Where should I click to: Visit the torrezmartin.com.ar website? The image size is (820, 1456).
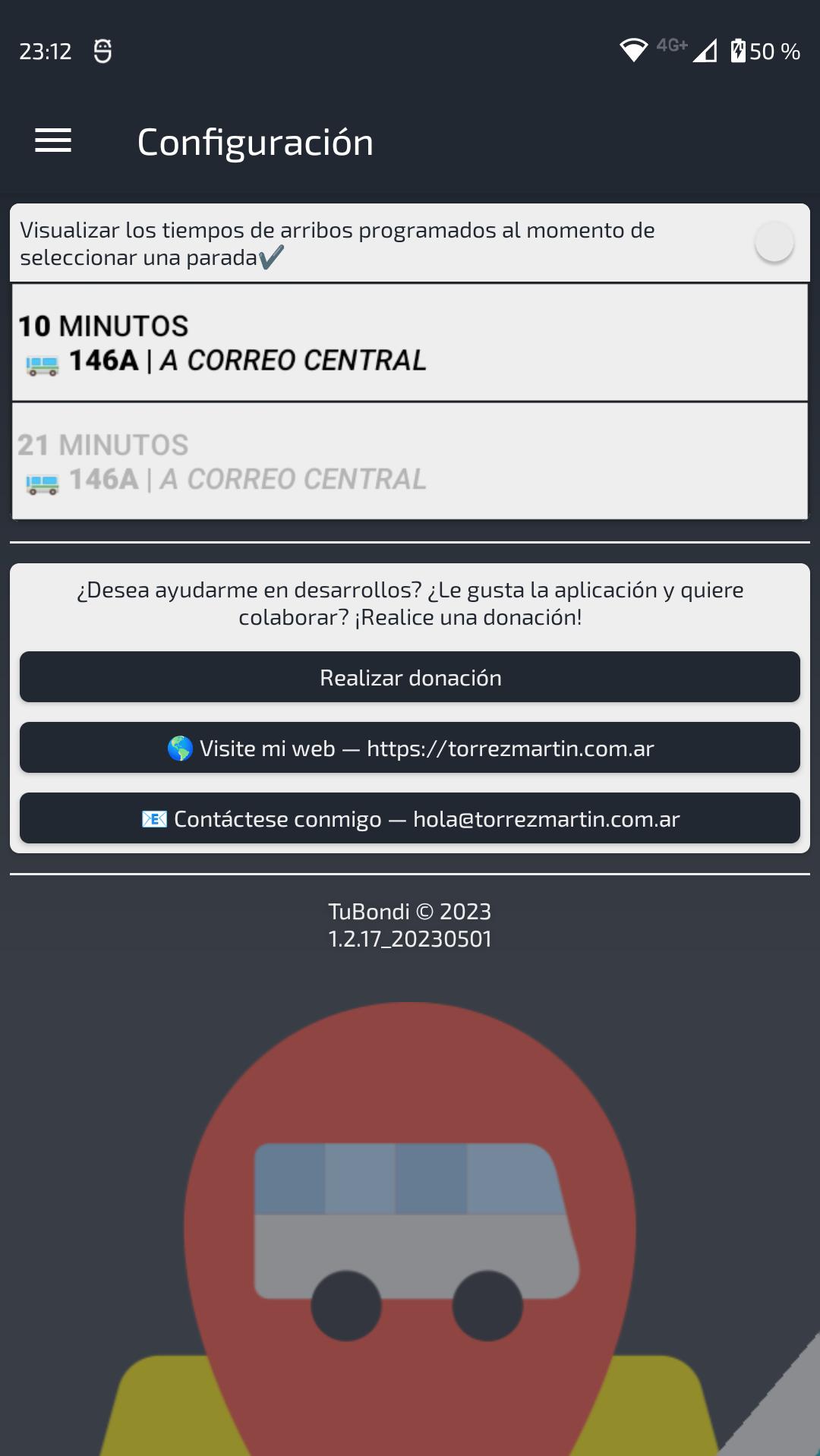tap(410, 748)
